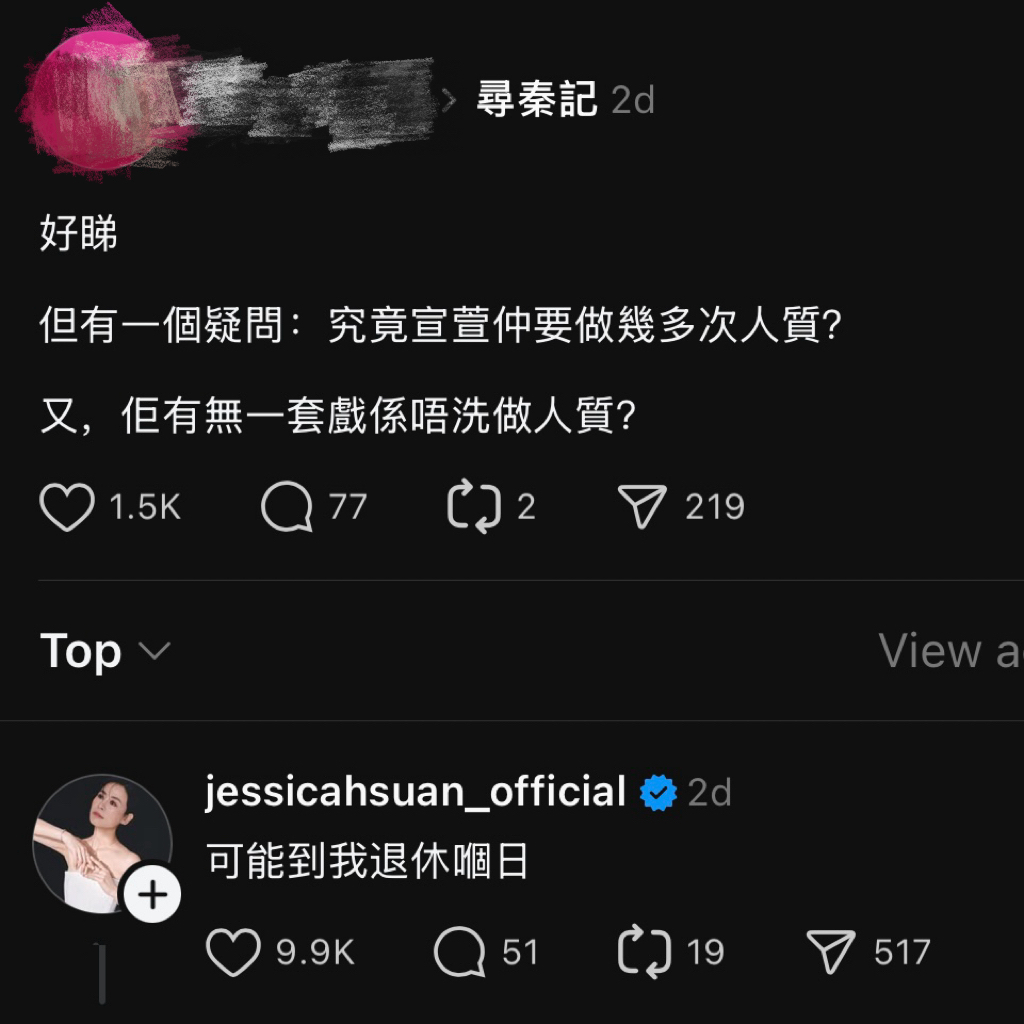The height and width of the screenshot is (1024, 1024).
Task: Open the jessicahsuan_official profile name
Action: 415,792
